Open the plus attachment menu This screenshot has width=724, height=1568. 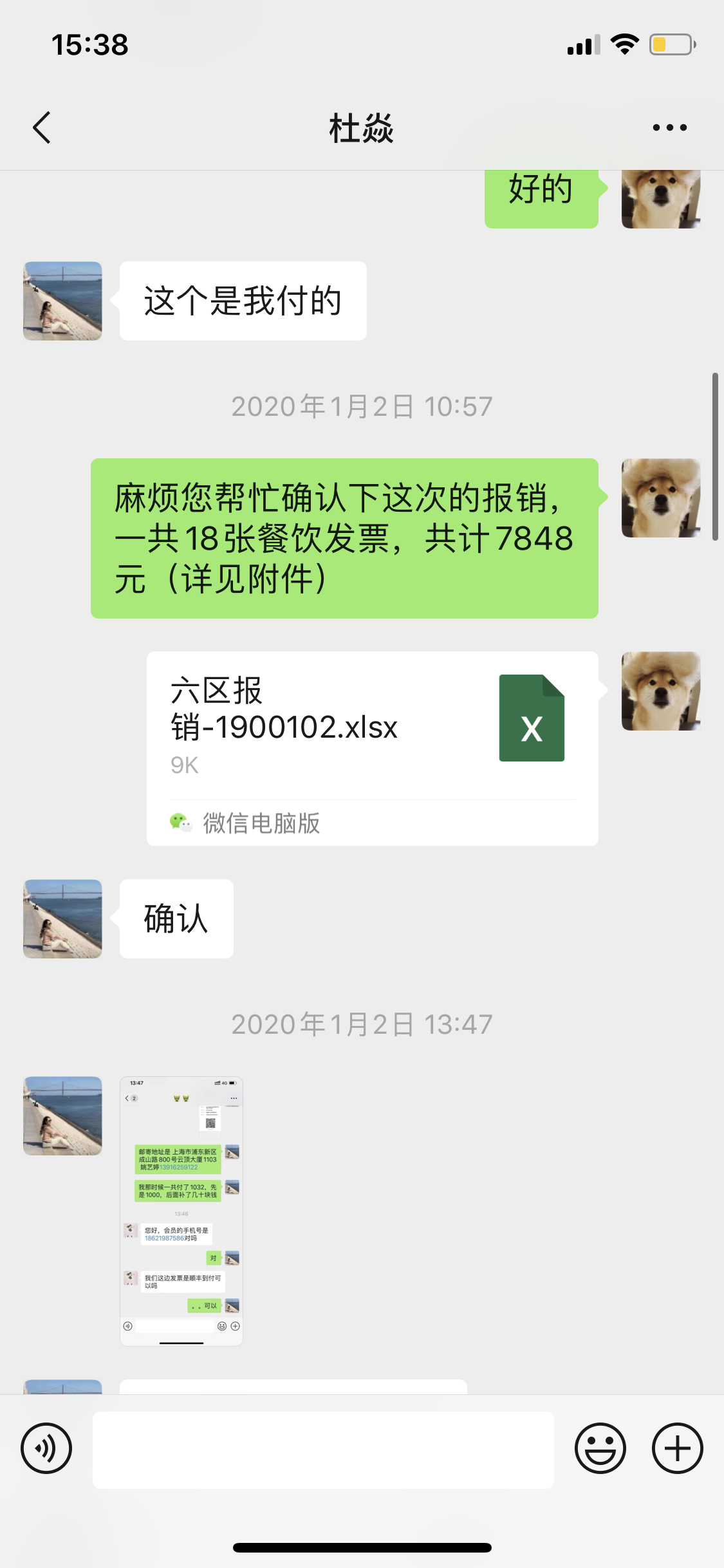(x=677, y=1449)
